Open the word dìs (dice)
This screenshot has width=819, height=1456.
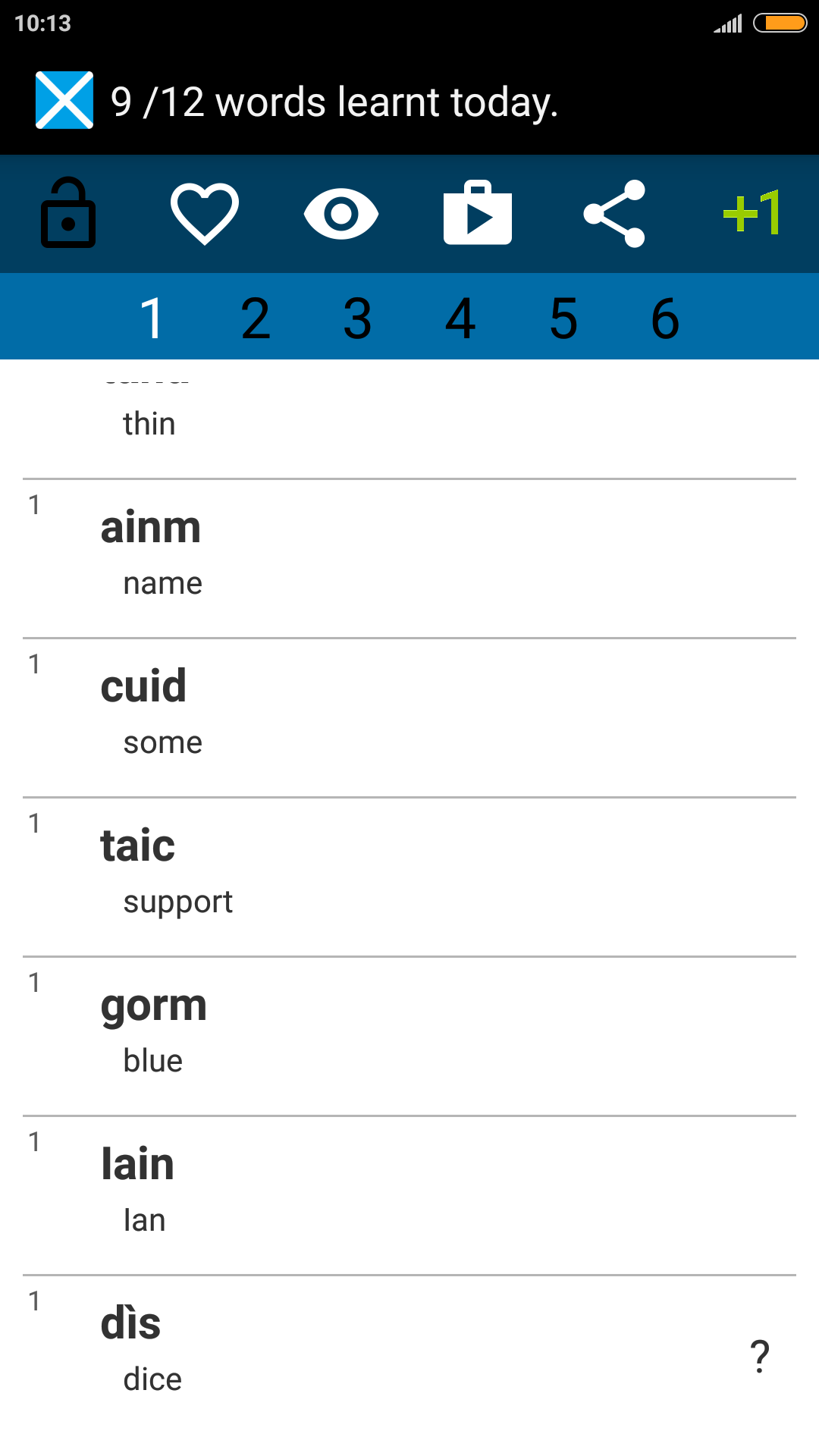(x=379, y=1354)
